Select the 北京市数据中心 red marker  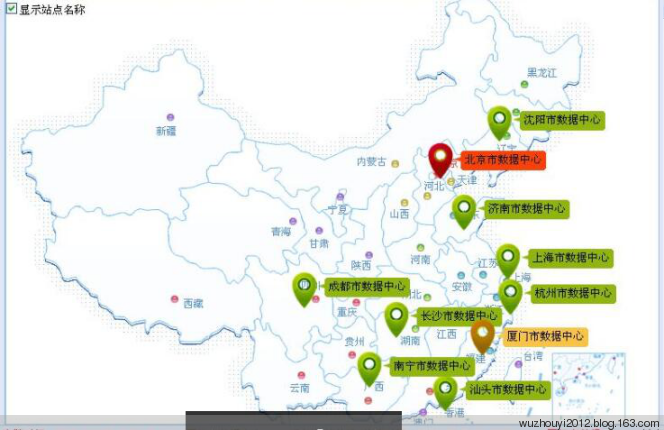pyautogui.click(x=441, y=158)
